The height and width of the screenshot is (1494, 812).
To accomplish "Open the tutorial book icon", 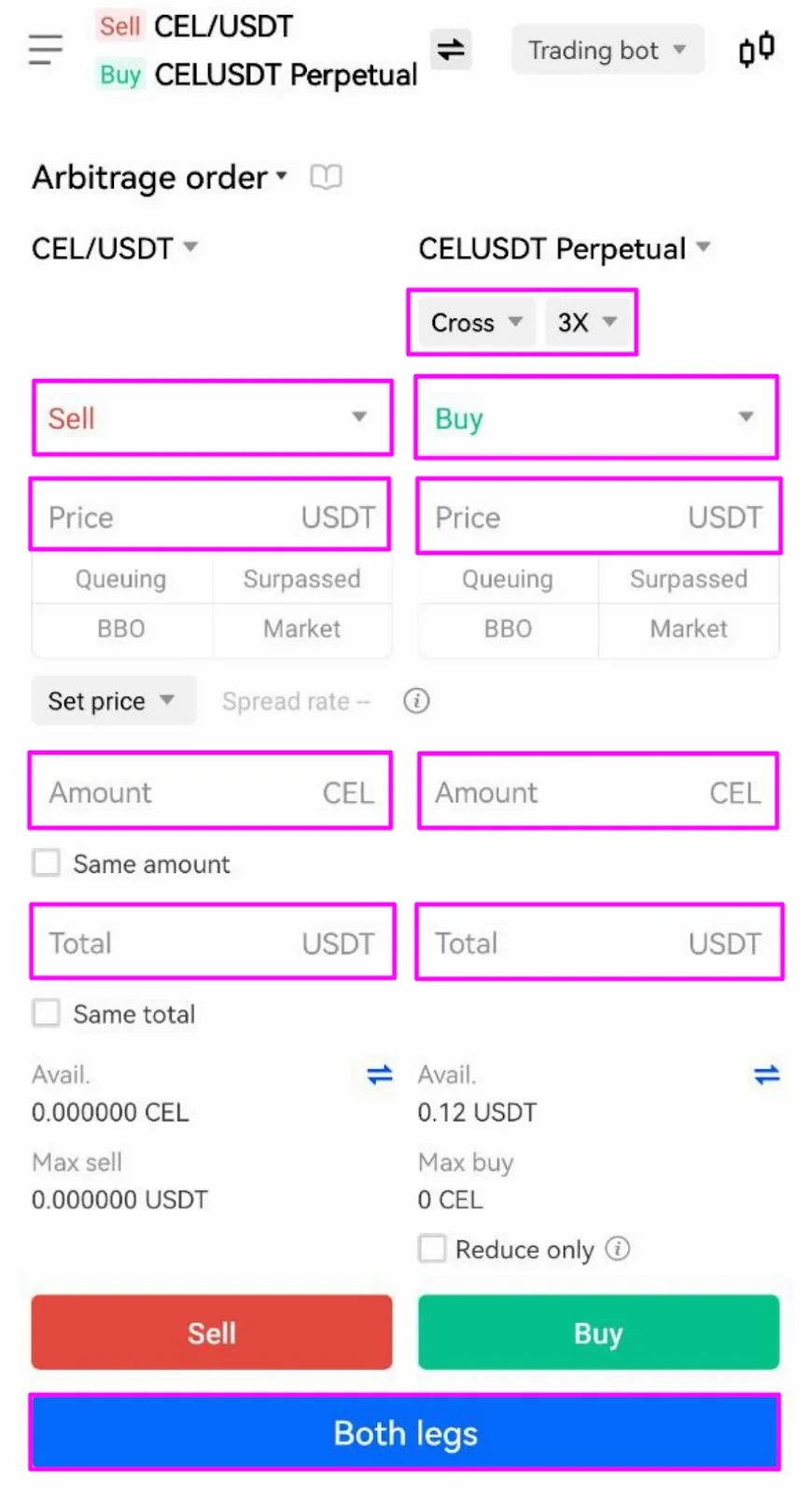I will pos(326,176).
